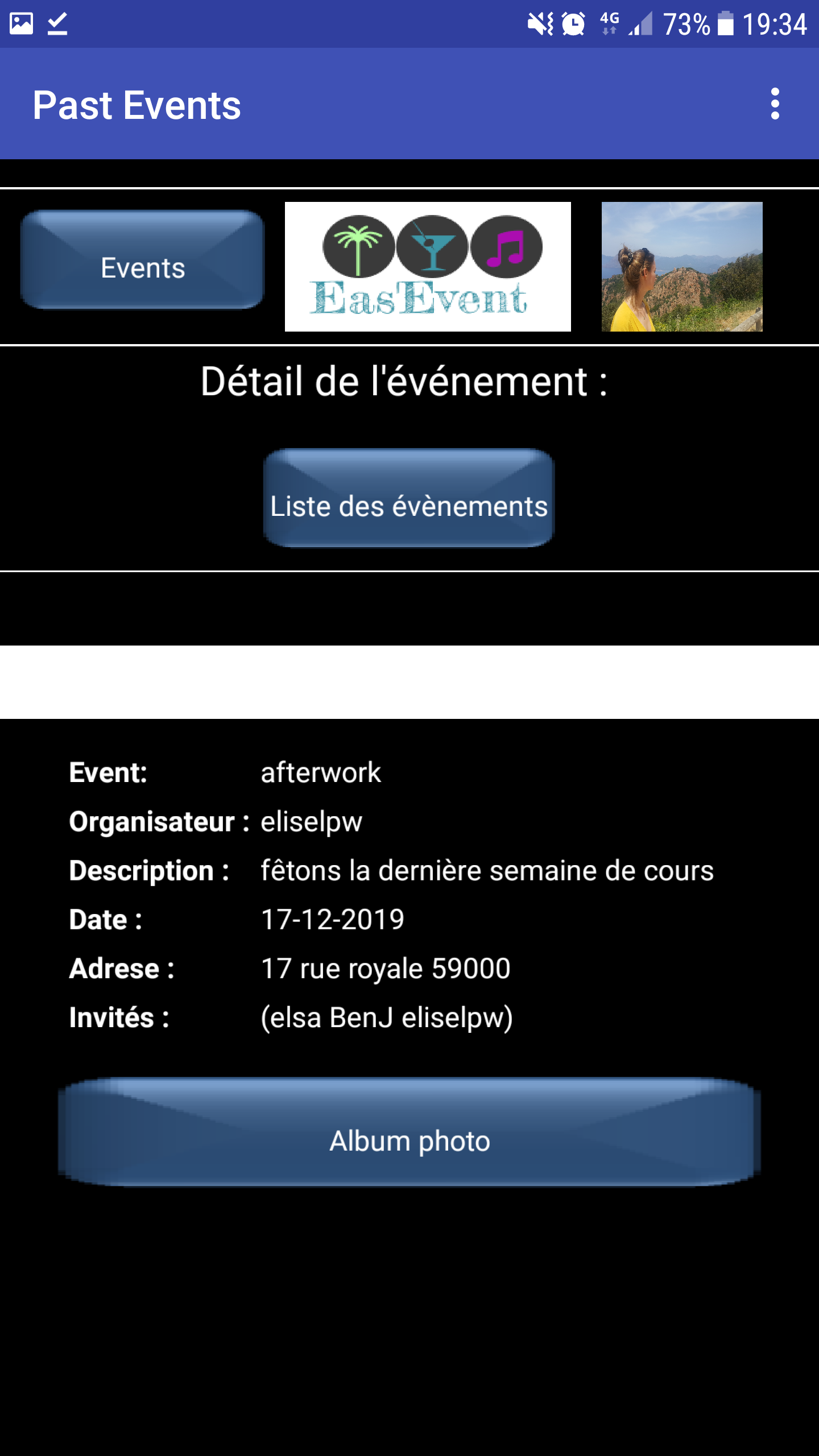Screen dimensions: 819x1456
Task: Open Liste des évènements
Action: (408, 499)
